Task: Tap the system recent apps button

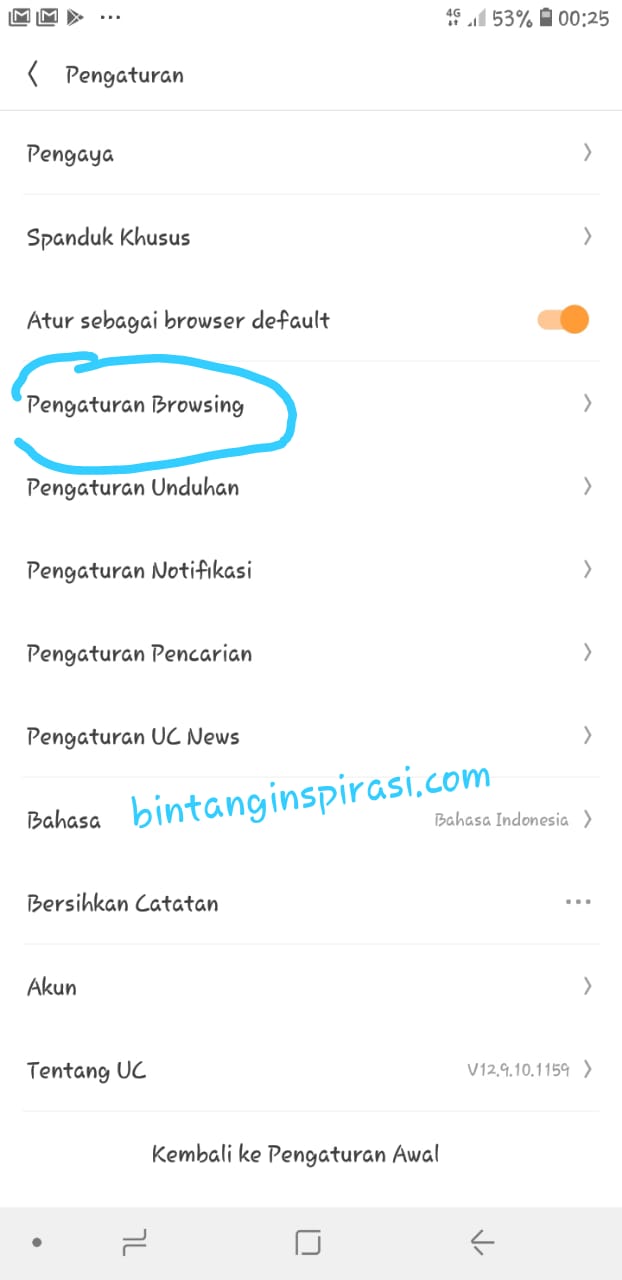Action: point(133,1243)
